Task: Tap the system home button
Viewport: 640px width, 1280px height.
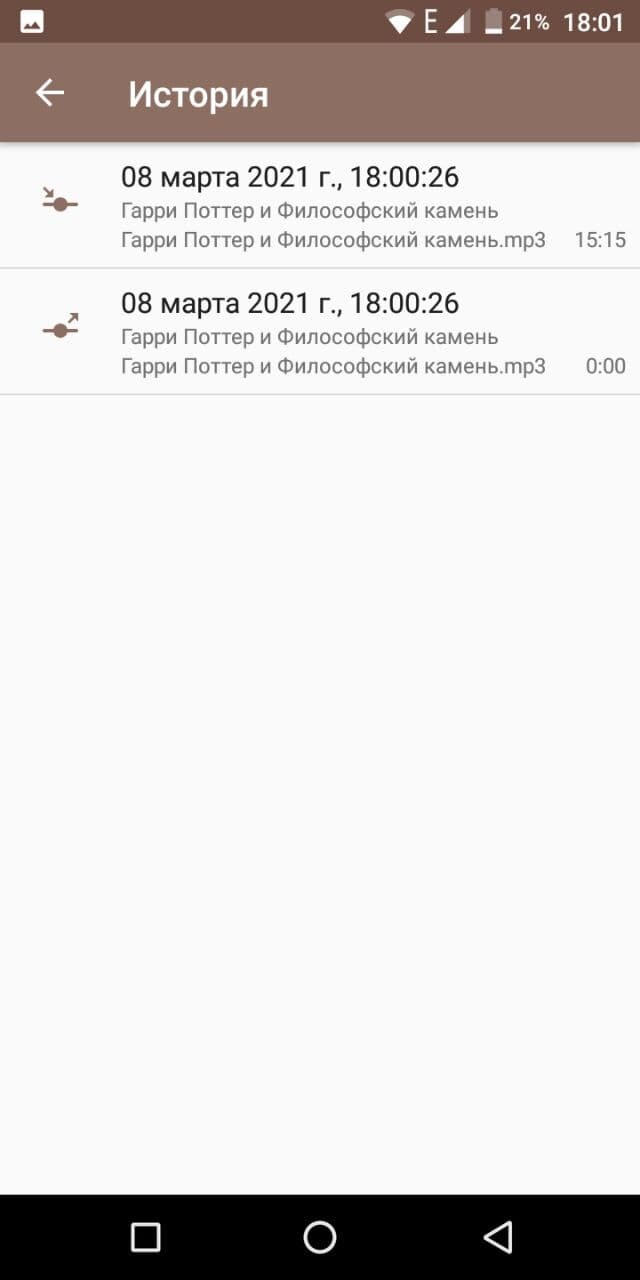Action: tap(320, 1237)
